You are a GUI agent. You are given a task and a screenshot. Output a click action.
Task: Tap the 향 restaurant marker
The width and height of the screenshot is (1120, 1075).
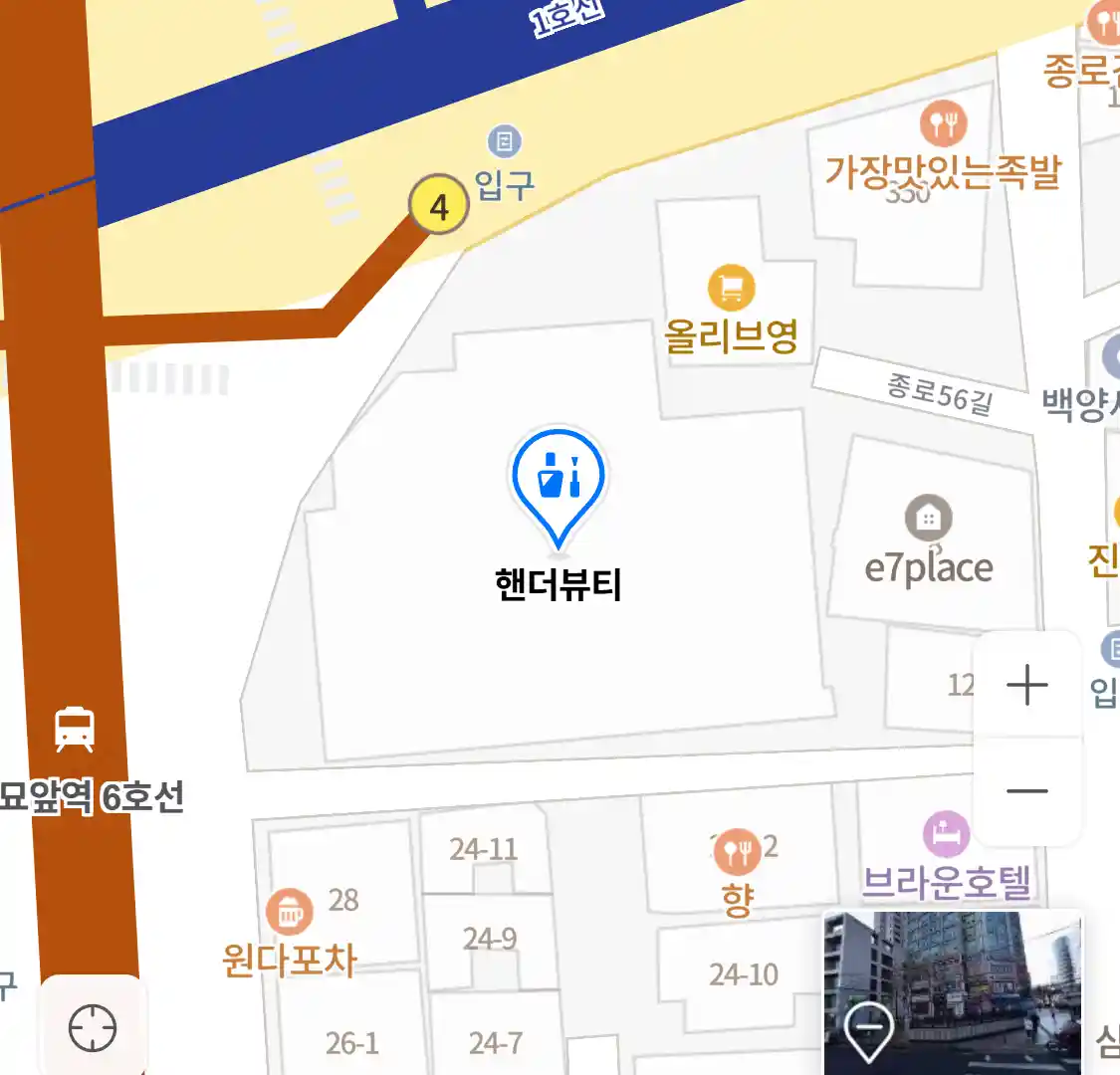pos(737,852)
